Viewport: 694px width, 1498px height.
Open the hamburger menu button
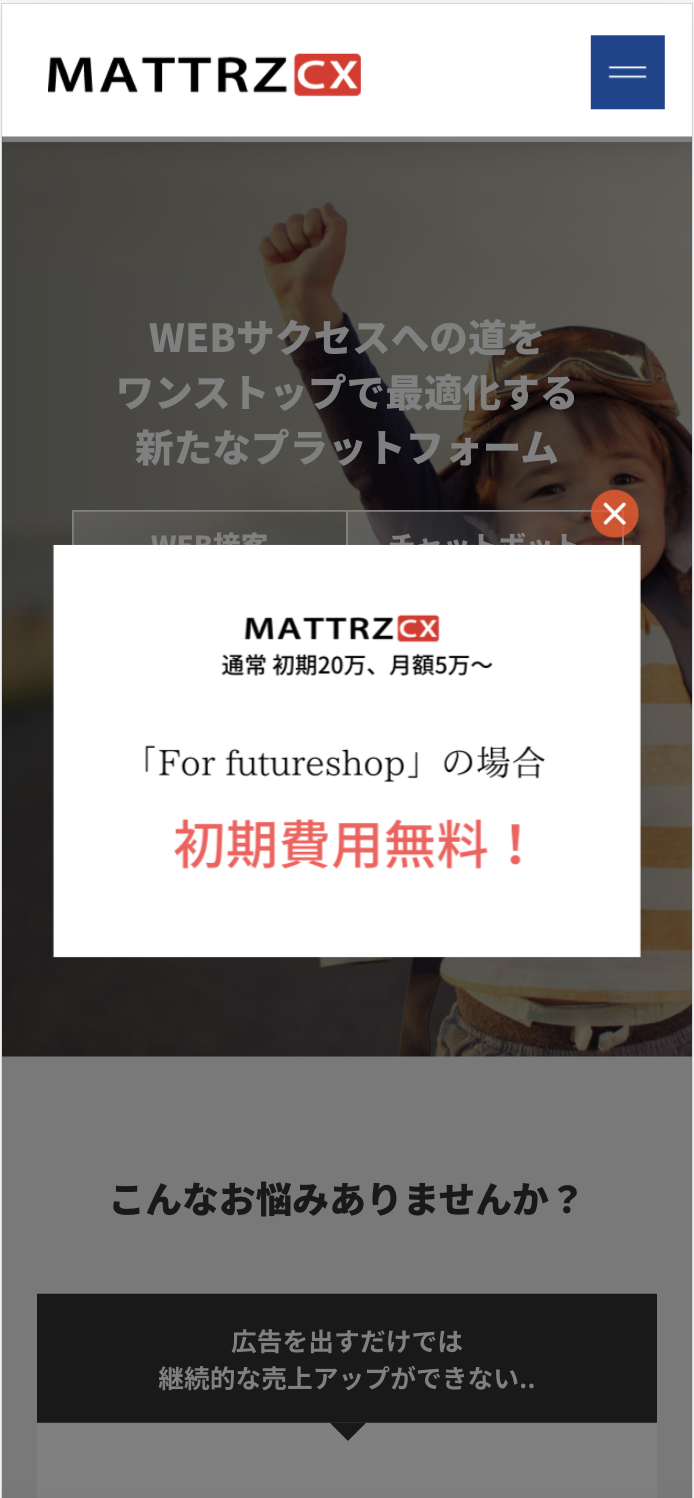[627, 72]
